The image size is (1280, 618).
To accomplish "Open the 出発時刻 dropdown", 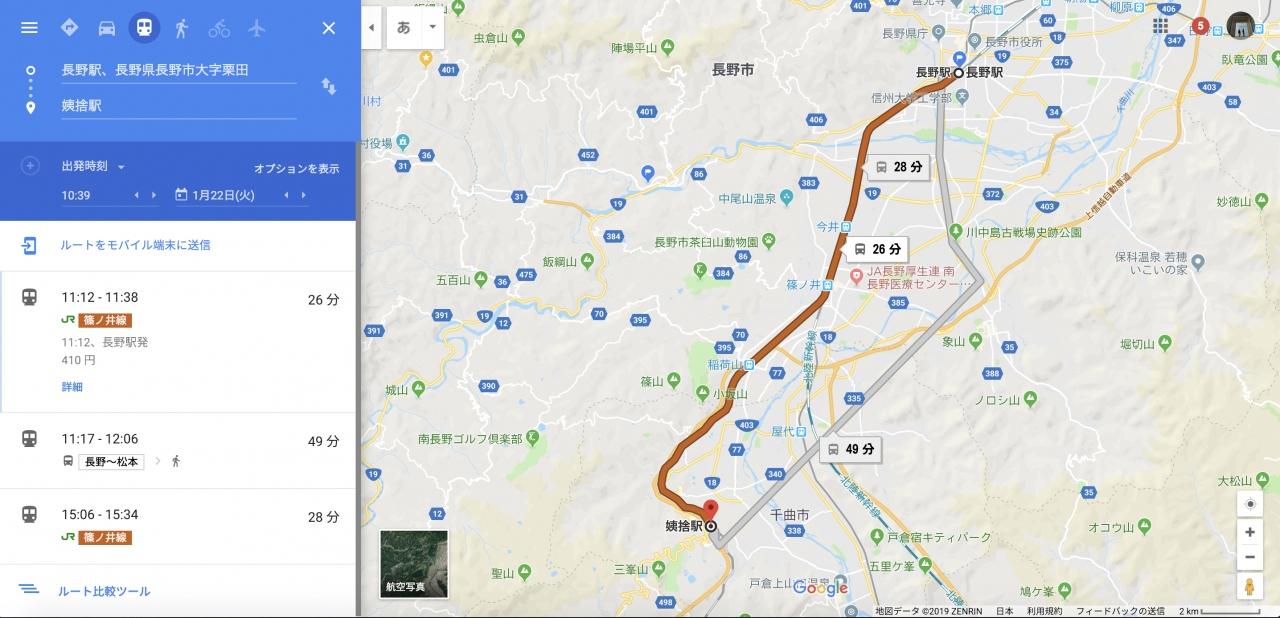I will (x=93, y=167).
